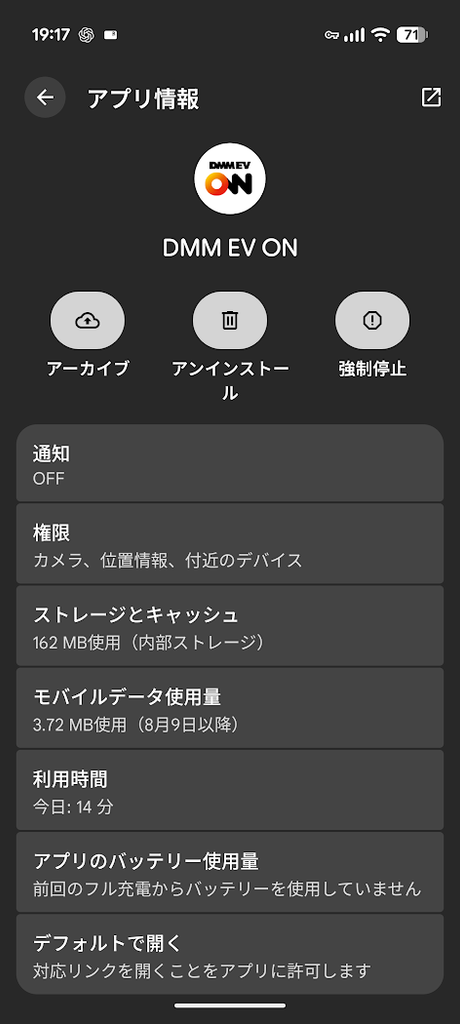Force stop the app with 強制停止
The height and width of the screenshot is (1024, 460).
(372, 320)
